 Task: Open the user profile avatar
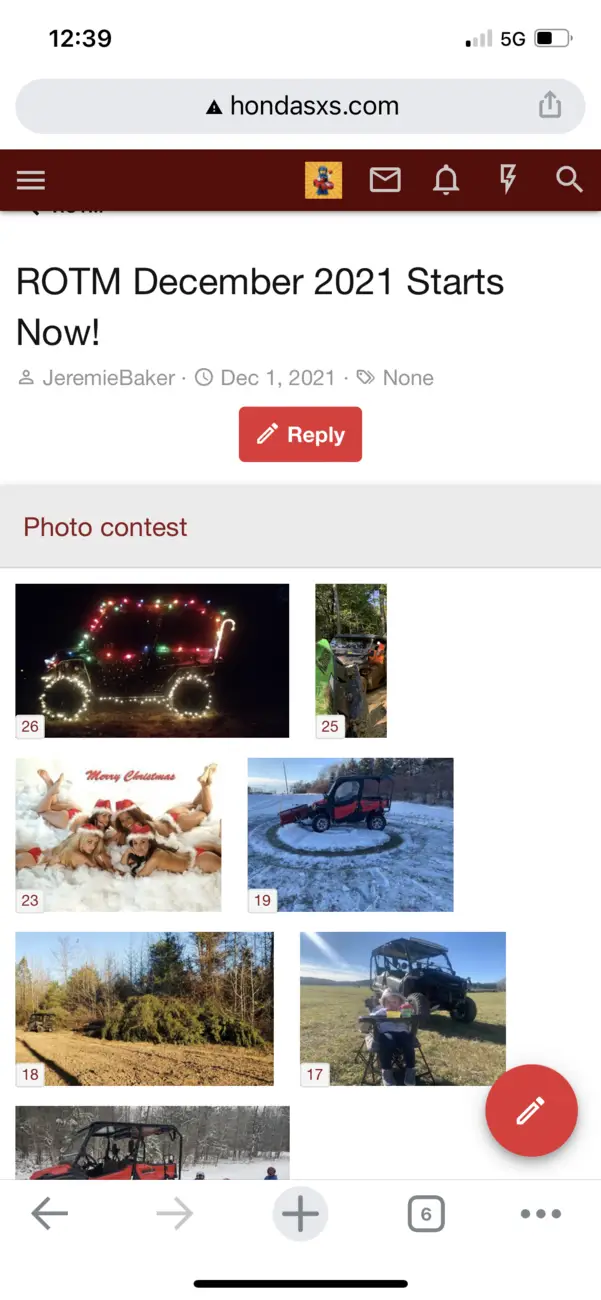pyautogui.click(x=323, y=180)
